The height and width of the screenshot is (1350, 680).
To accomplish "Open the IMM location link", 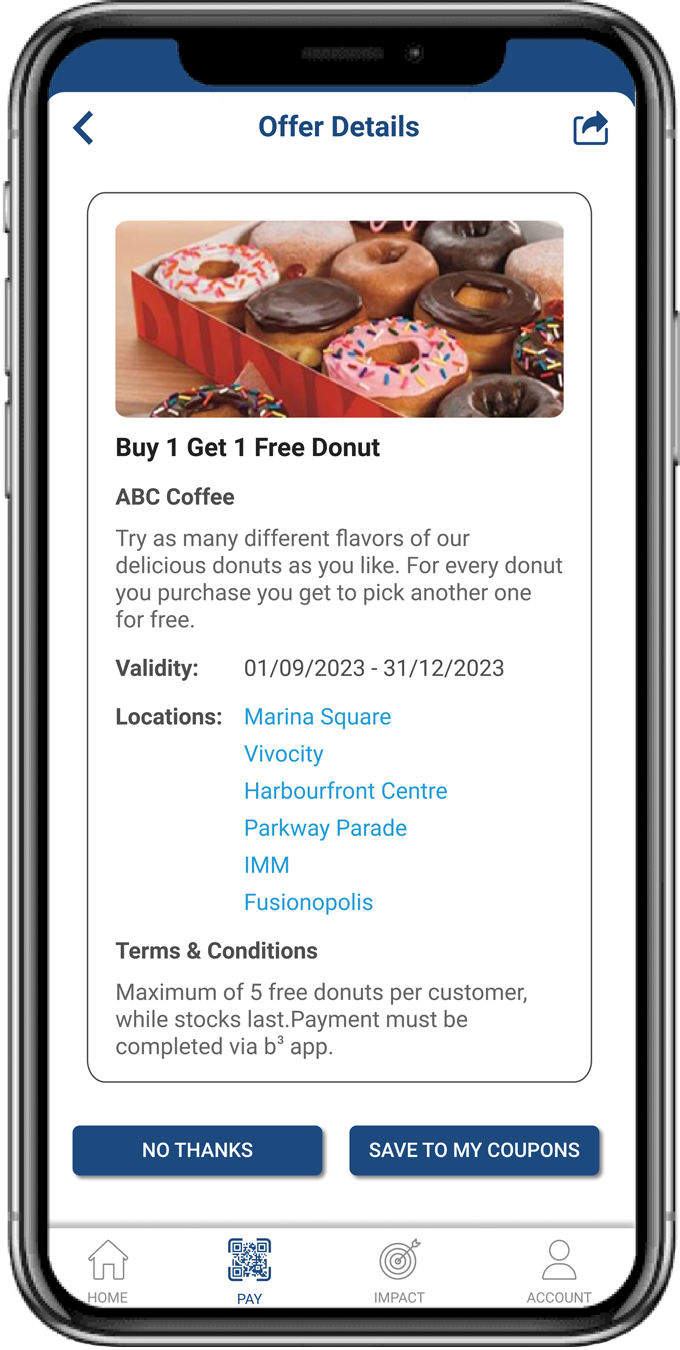I will (266, 865).
